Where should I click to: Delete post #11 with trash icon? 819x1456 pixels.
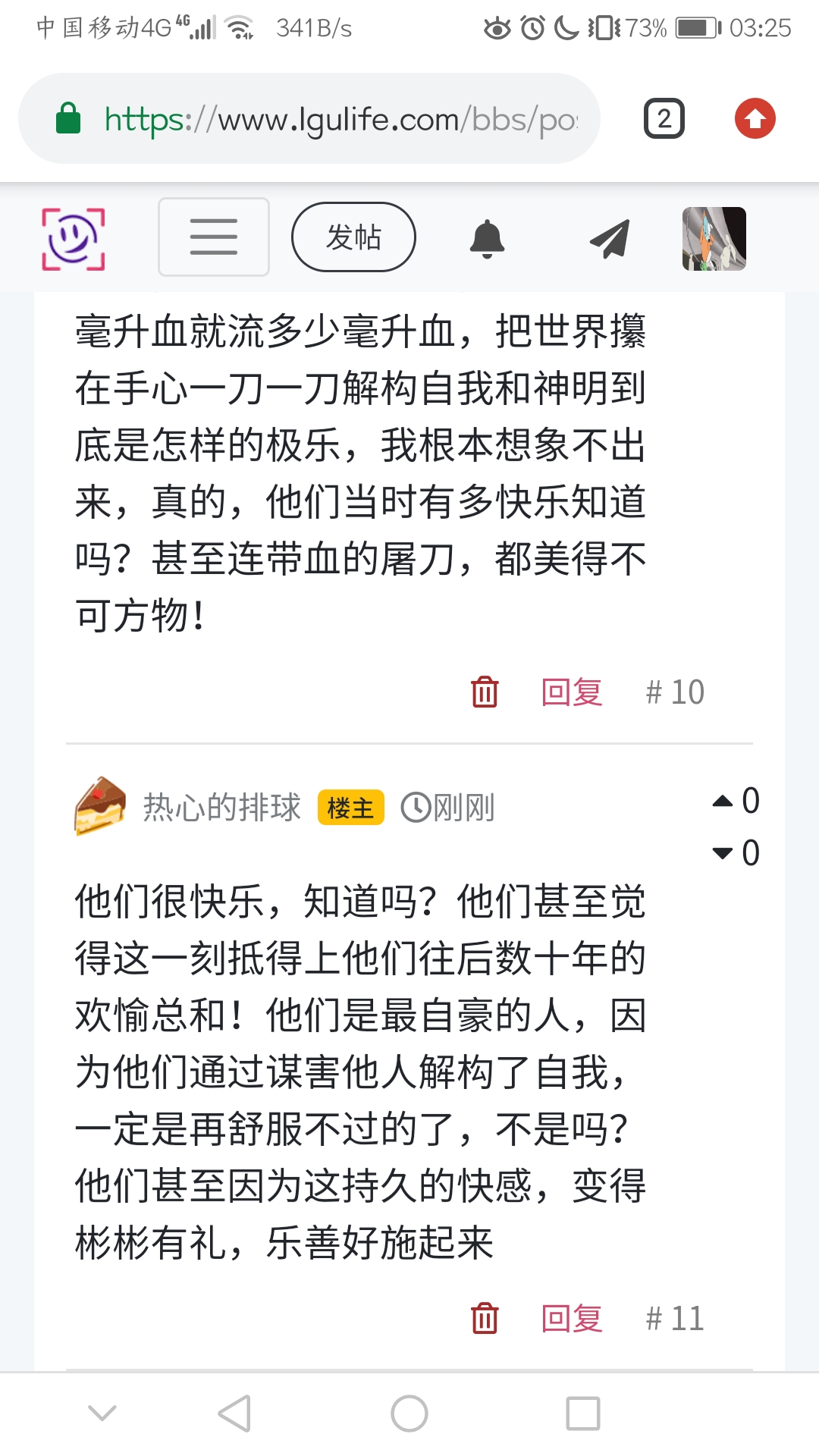[485, 1318]
